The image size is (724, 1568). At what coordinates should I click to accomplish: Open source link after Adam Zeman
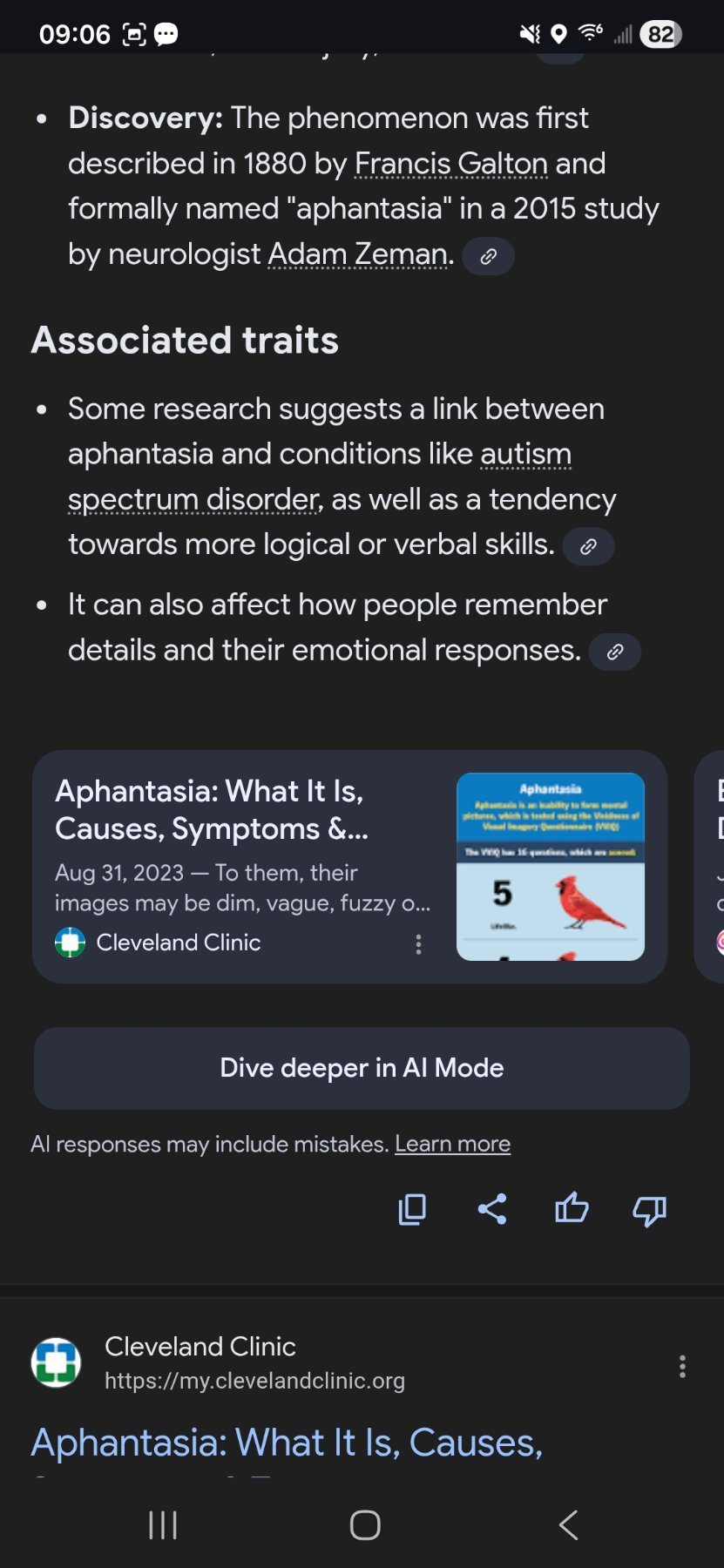(488, 257)
